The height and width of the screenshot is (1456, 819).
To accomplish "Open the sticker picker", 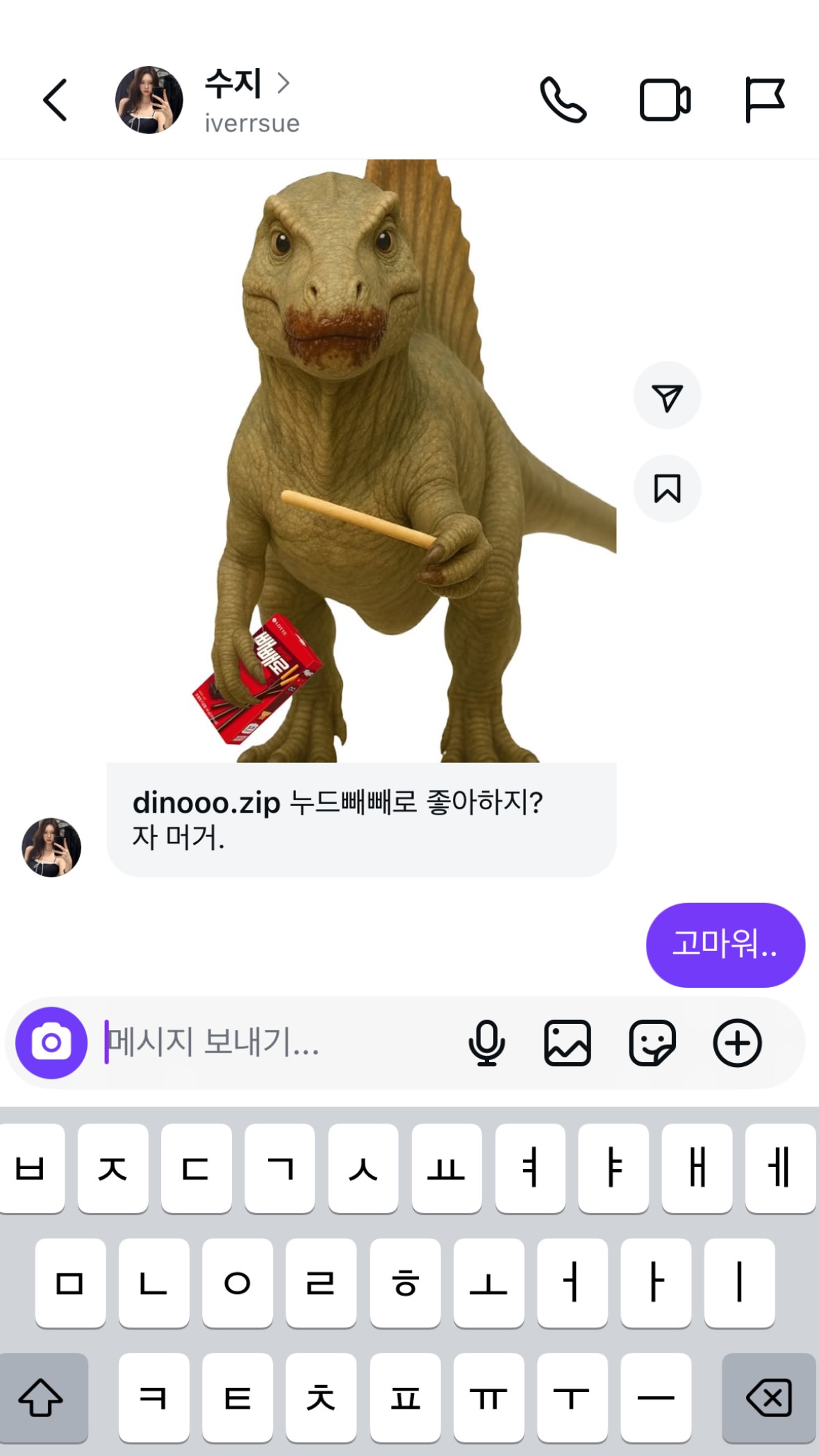I will pos(652,1042).
